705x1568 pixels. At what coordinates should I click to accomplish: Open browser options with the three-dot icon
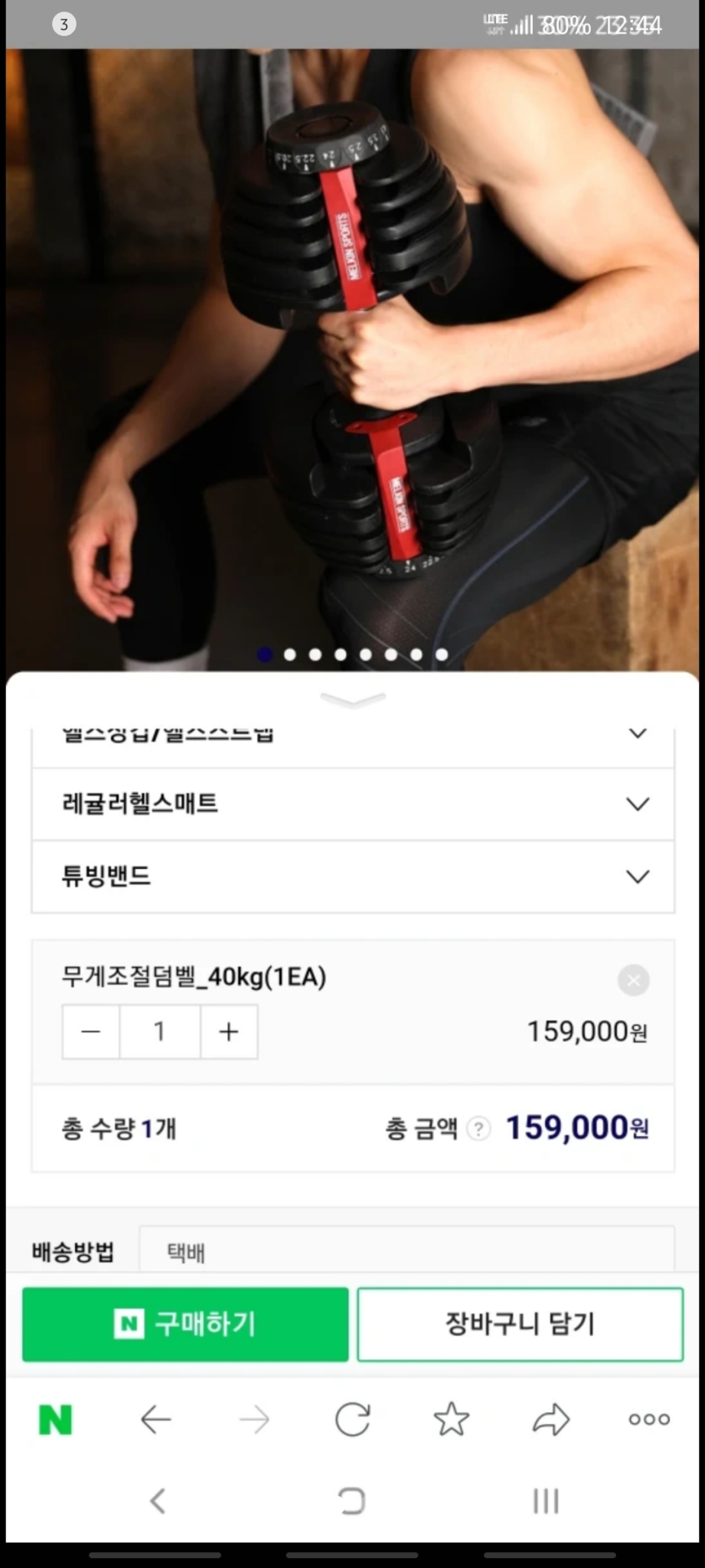pos(648,1418)
